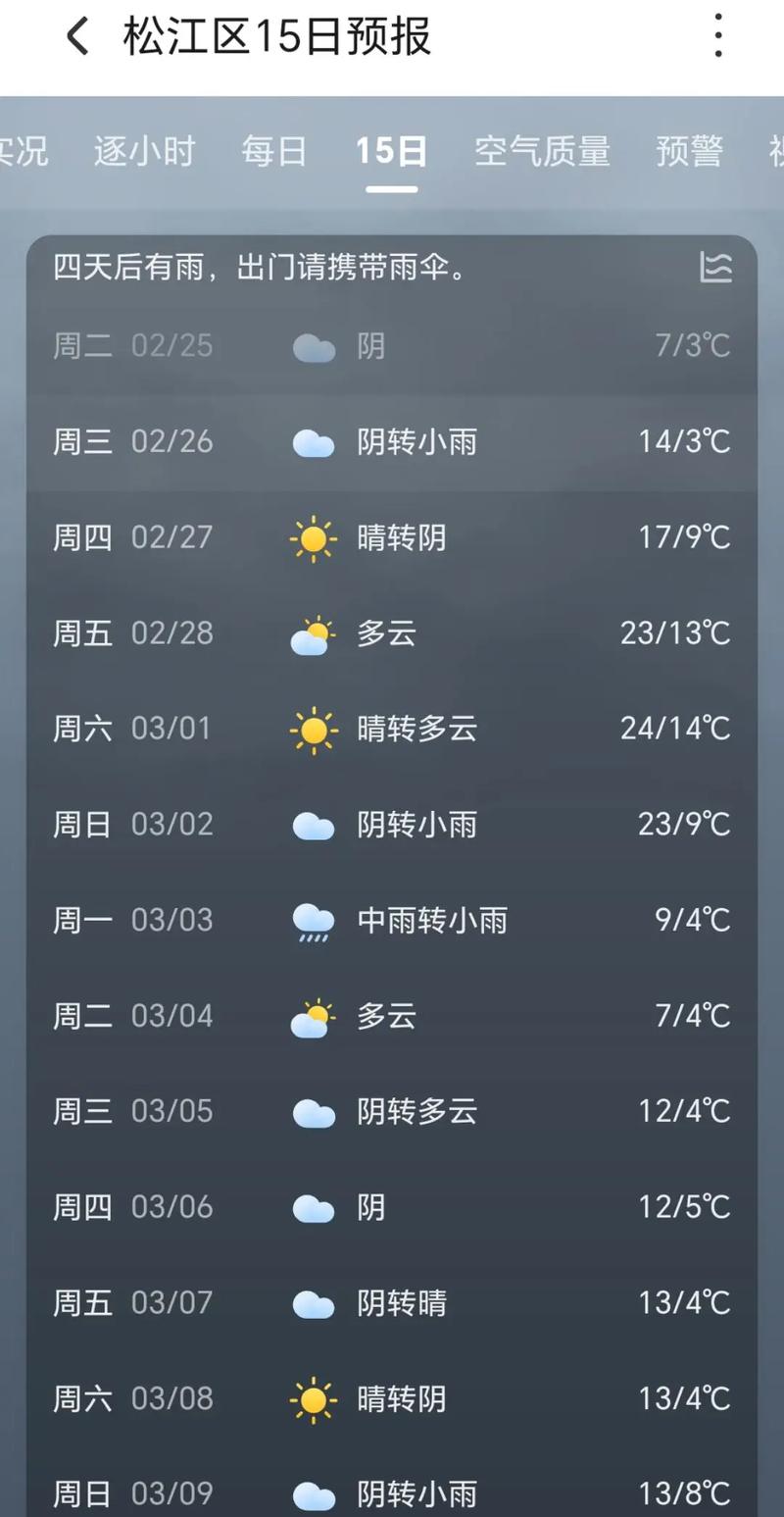Select the sunny icon on 周四 02/27

click(x=312, y=537)
